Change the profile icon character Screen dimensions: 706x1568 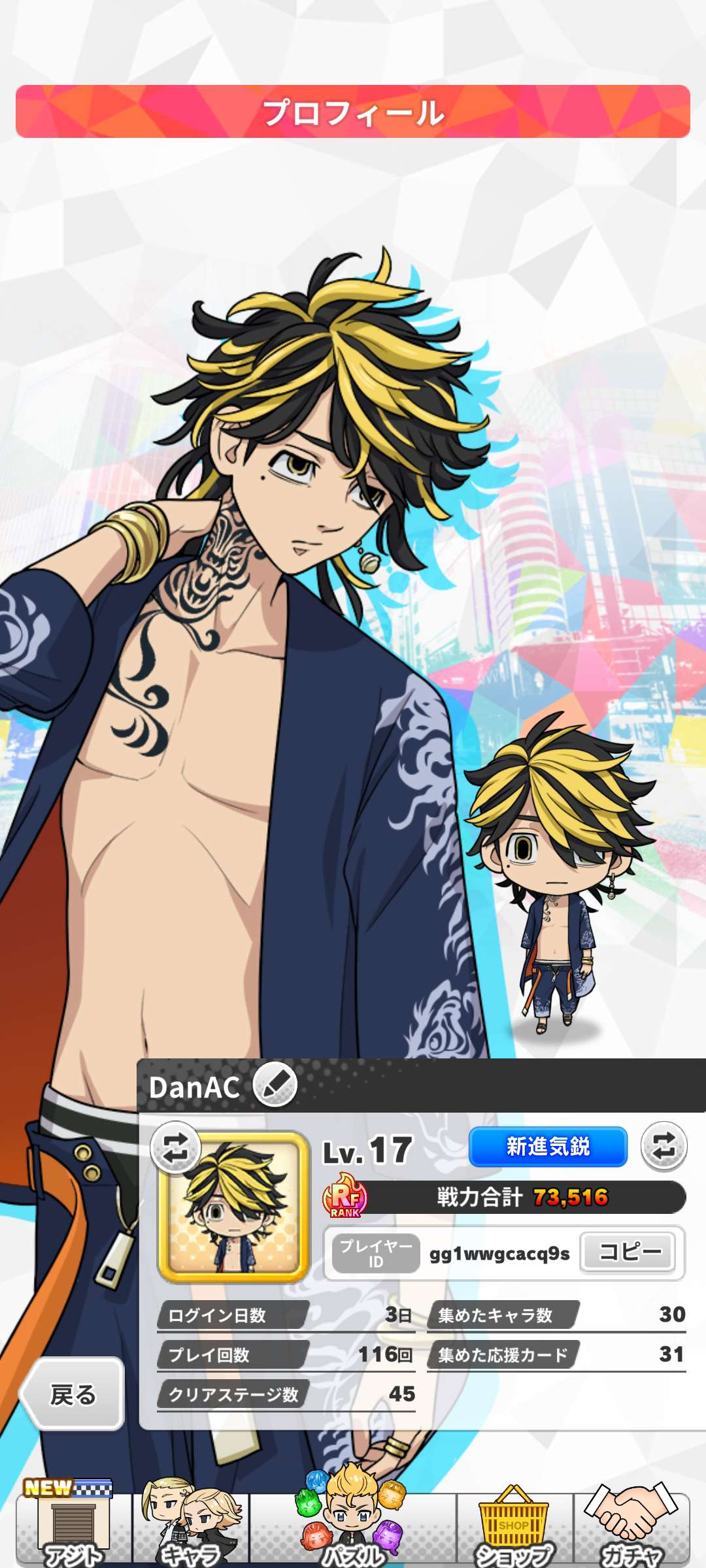(x=175, y=1147)
